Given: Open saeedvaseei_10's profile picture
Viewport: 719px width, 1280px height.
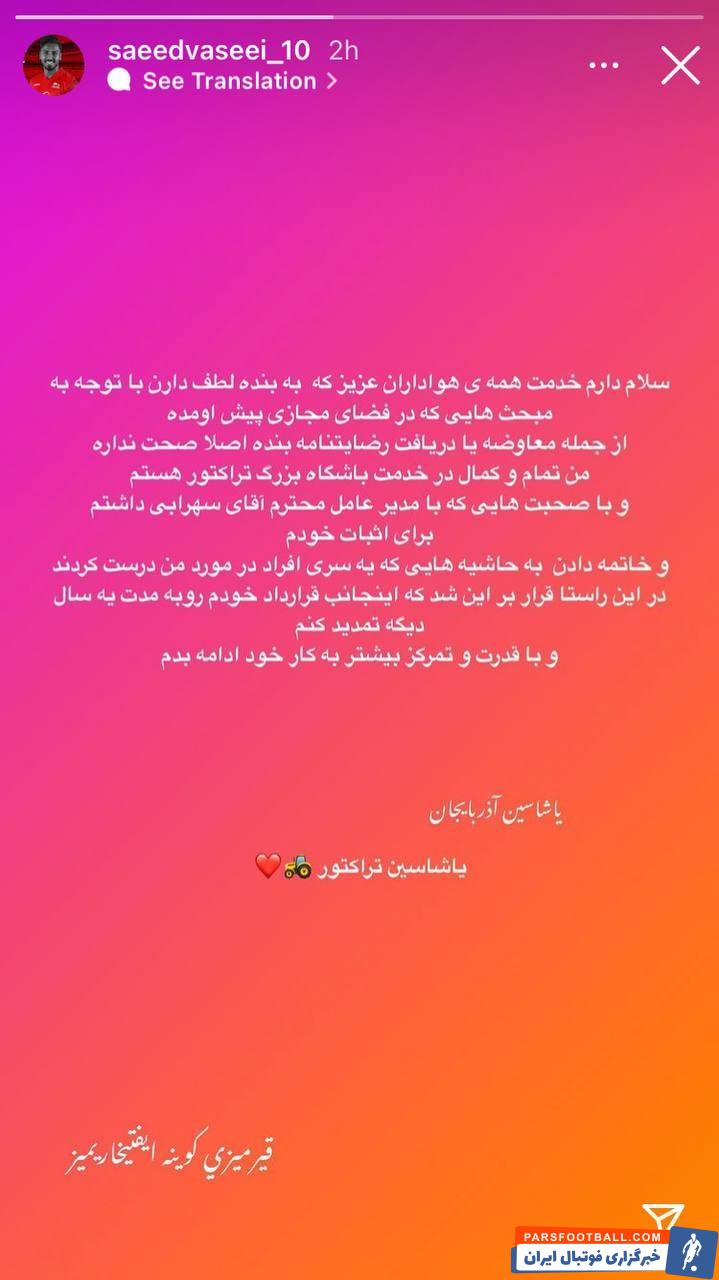Looking at the screenshot, I should [x=53, y=65].
